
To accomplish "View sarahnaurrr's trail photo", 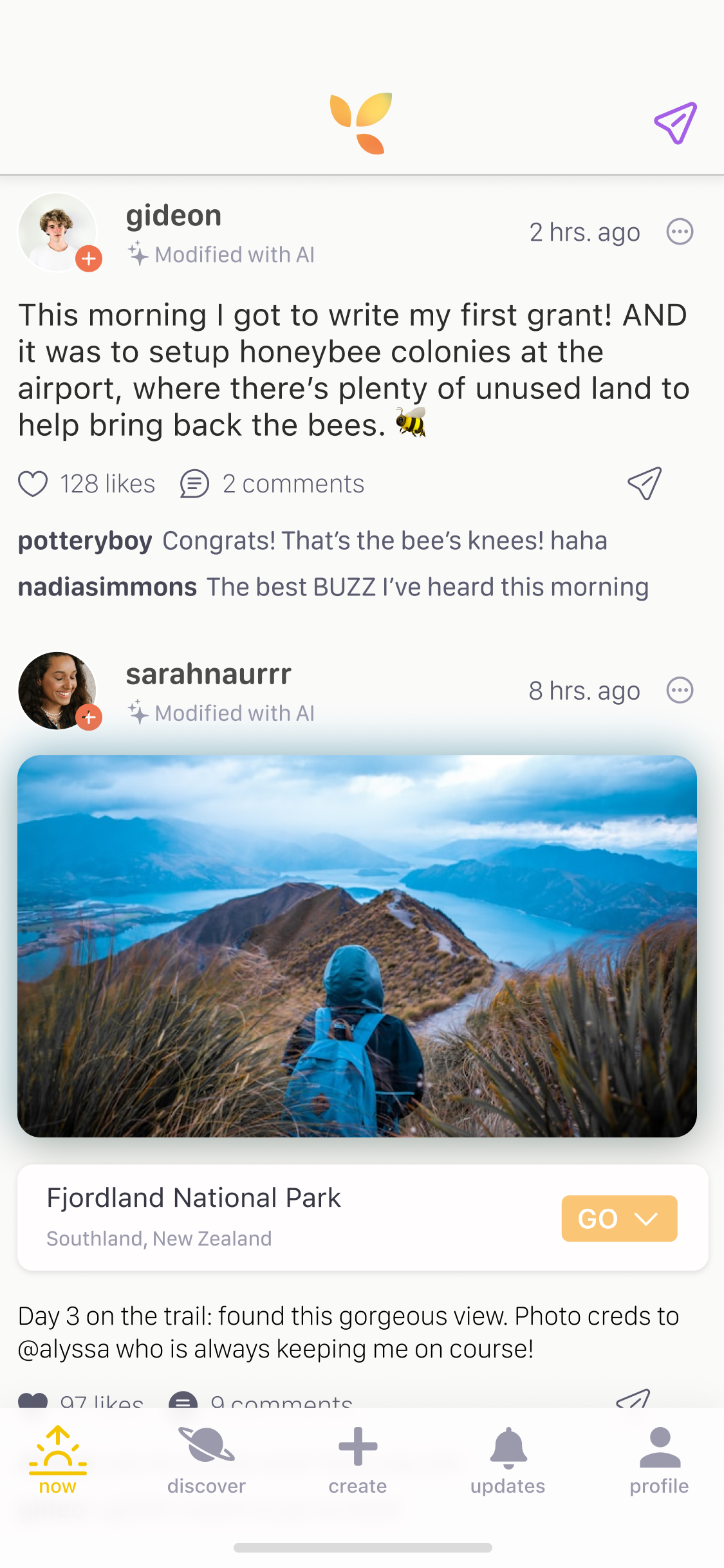I will (357, 946).
